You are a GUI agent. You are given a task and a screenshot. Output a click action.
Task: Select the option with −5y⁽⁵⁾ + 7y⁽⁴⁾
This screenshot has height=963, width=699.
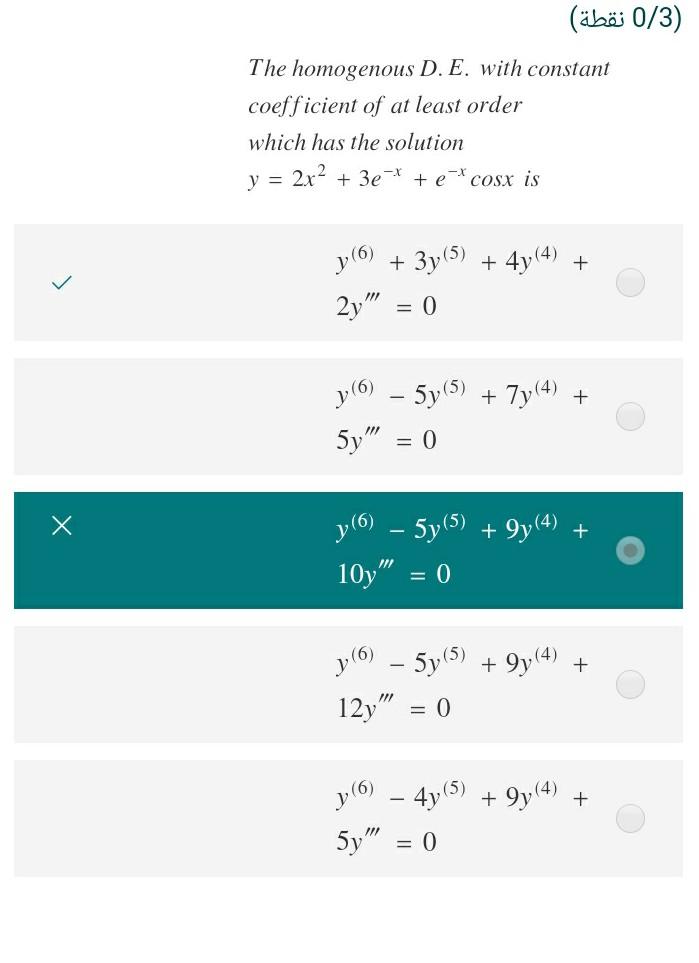(x=630, y=416)
